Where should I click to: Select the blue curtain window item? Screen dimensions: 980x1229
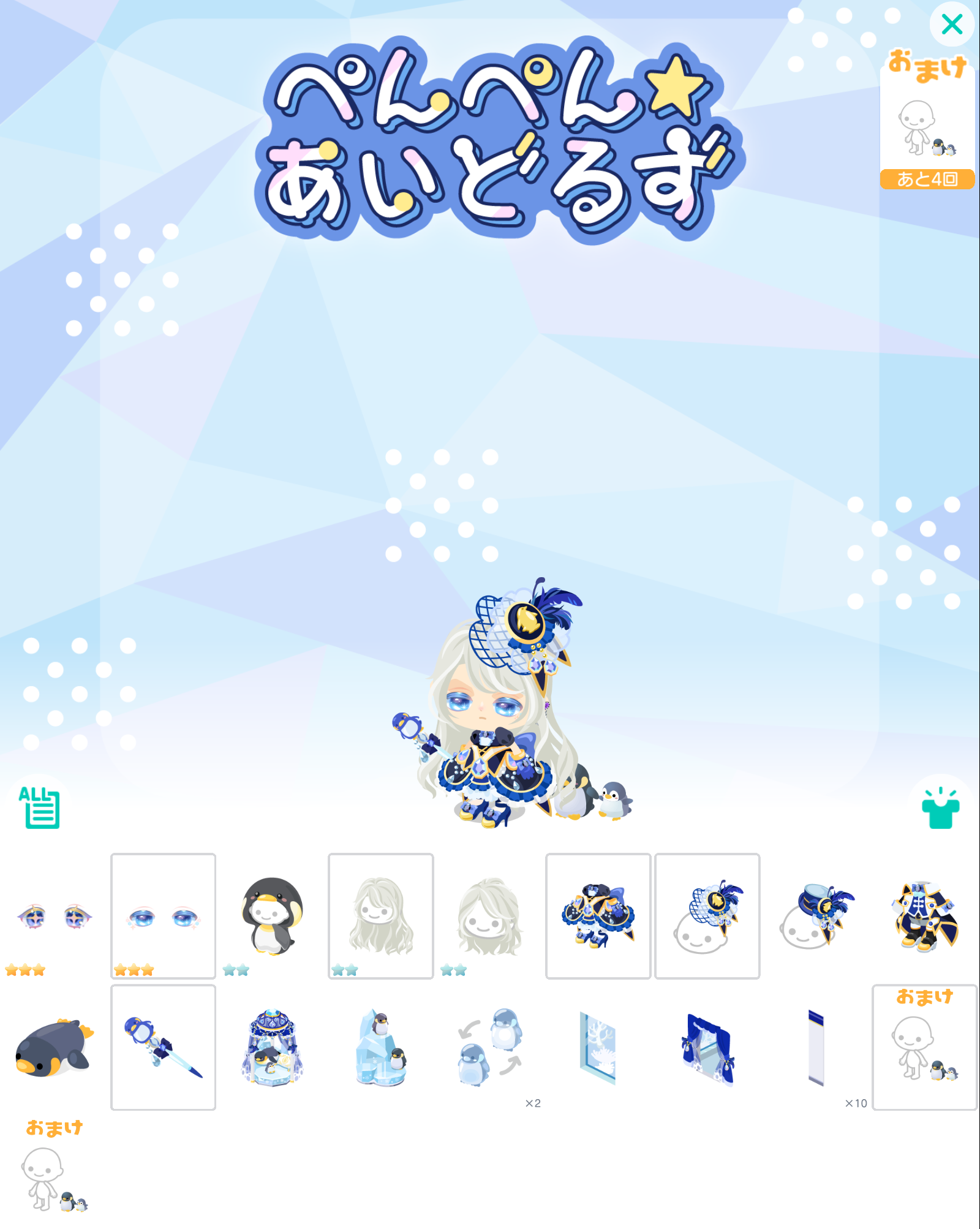coord(707,1048)
